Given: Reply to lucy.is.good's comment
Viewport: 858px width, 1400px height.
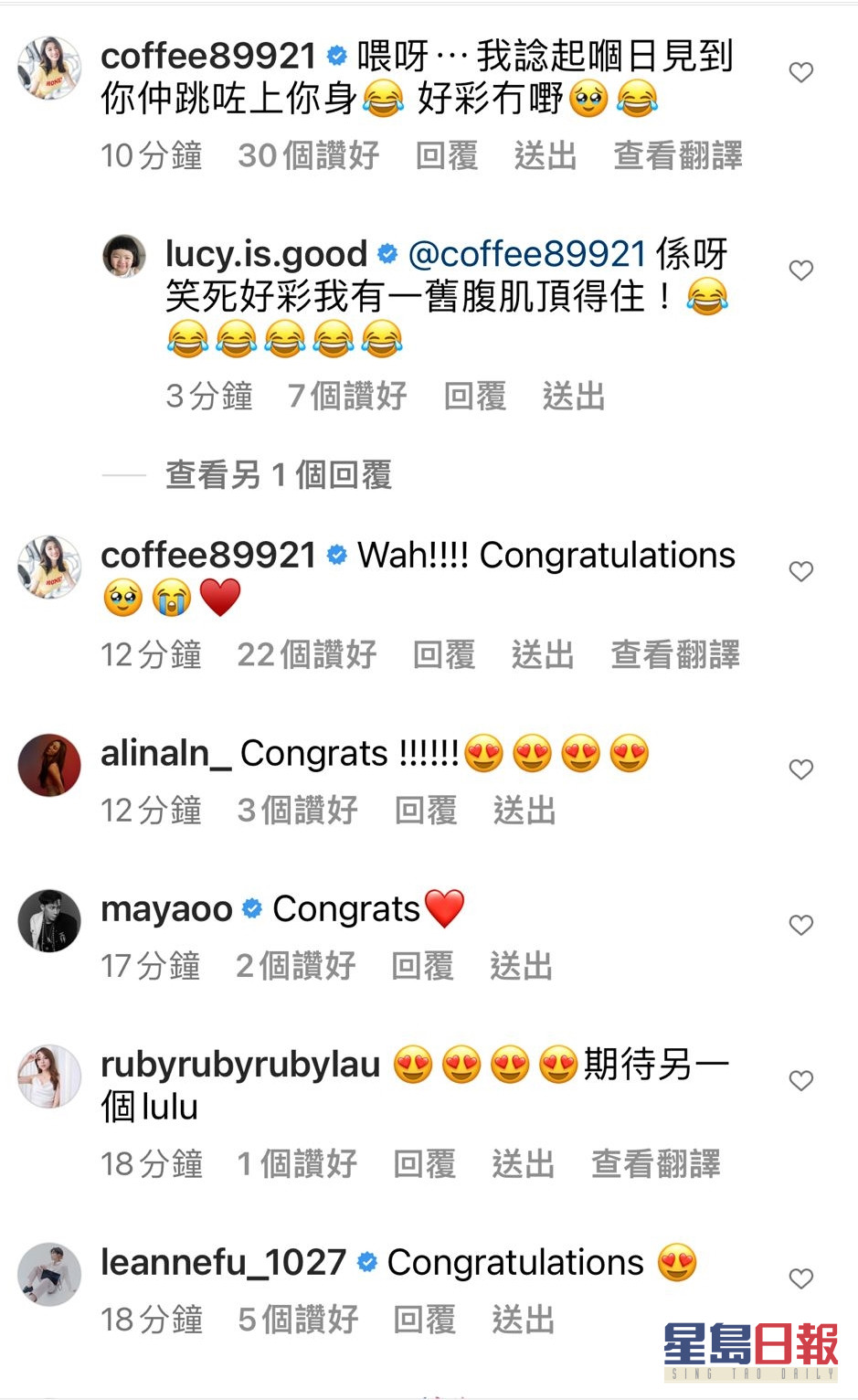Looking at the screenshot, I should pos(474,397).
